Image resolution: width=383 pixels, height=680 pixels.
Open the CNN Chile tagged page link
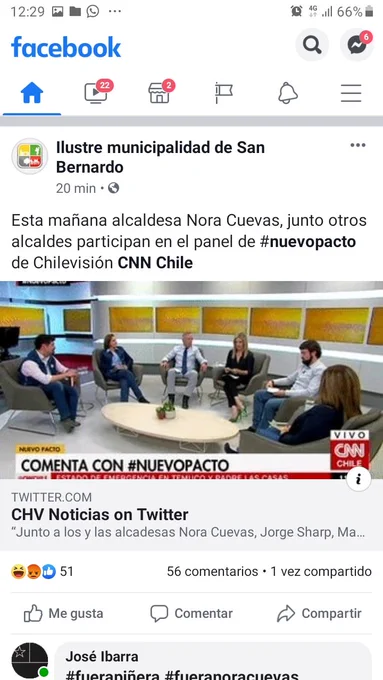[155, 262]
